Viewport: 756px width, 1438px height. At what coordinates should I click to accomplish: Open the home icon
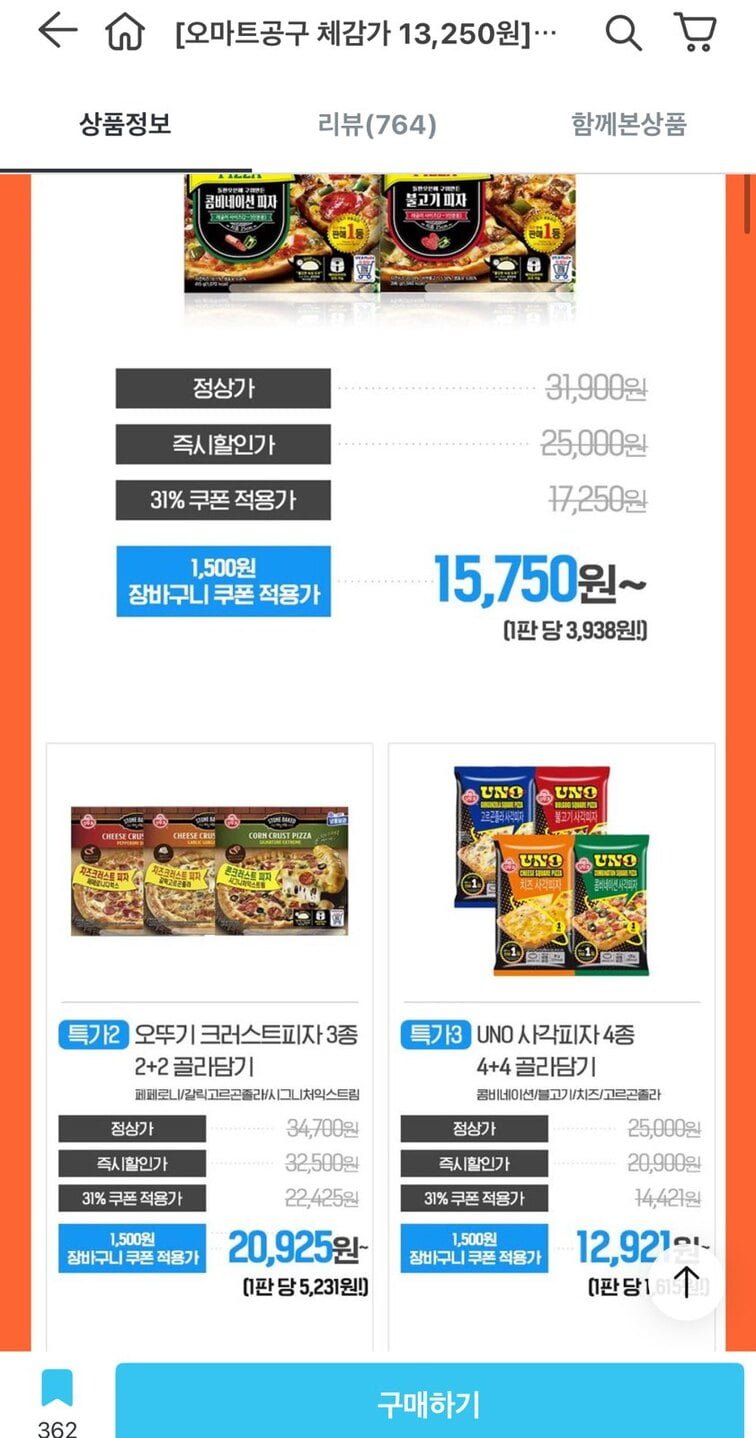pos(125,34)
